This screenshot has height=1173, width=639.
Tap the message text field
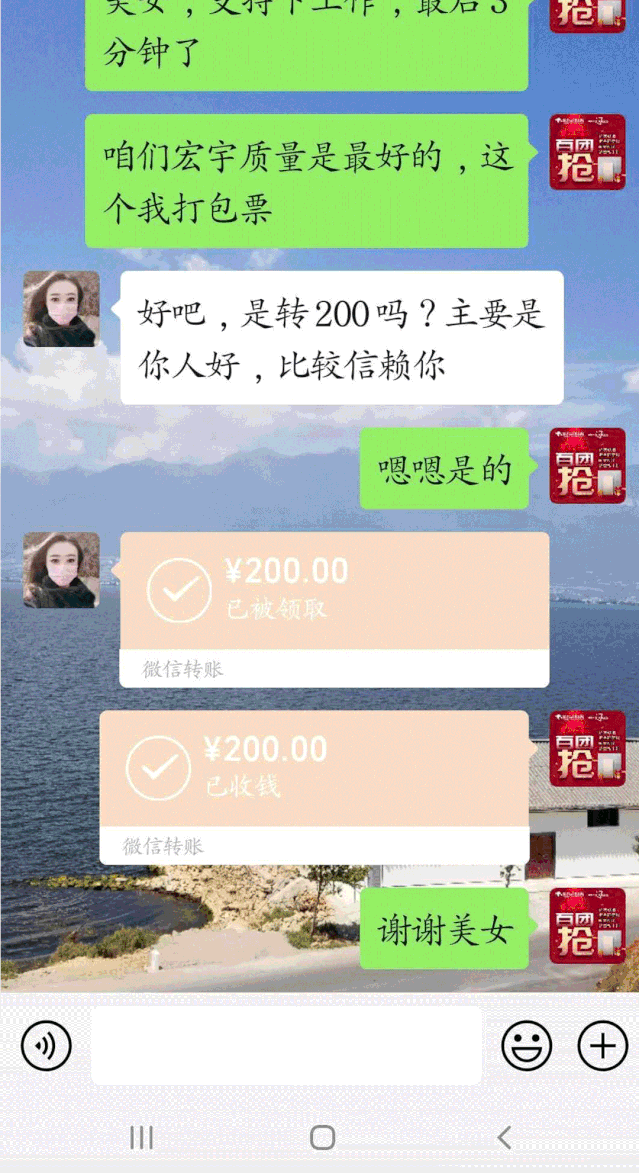[x=286, y=1046]
